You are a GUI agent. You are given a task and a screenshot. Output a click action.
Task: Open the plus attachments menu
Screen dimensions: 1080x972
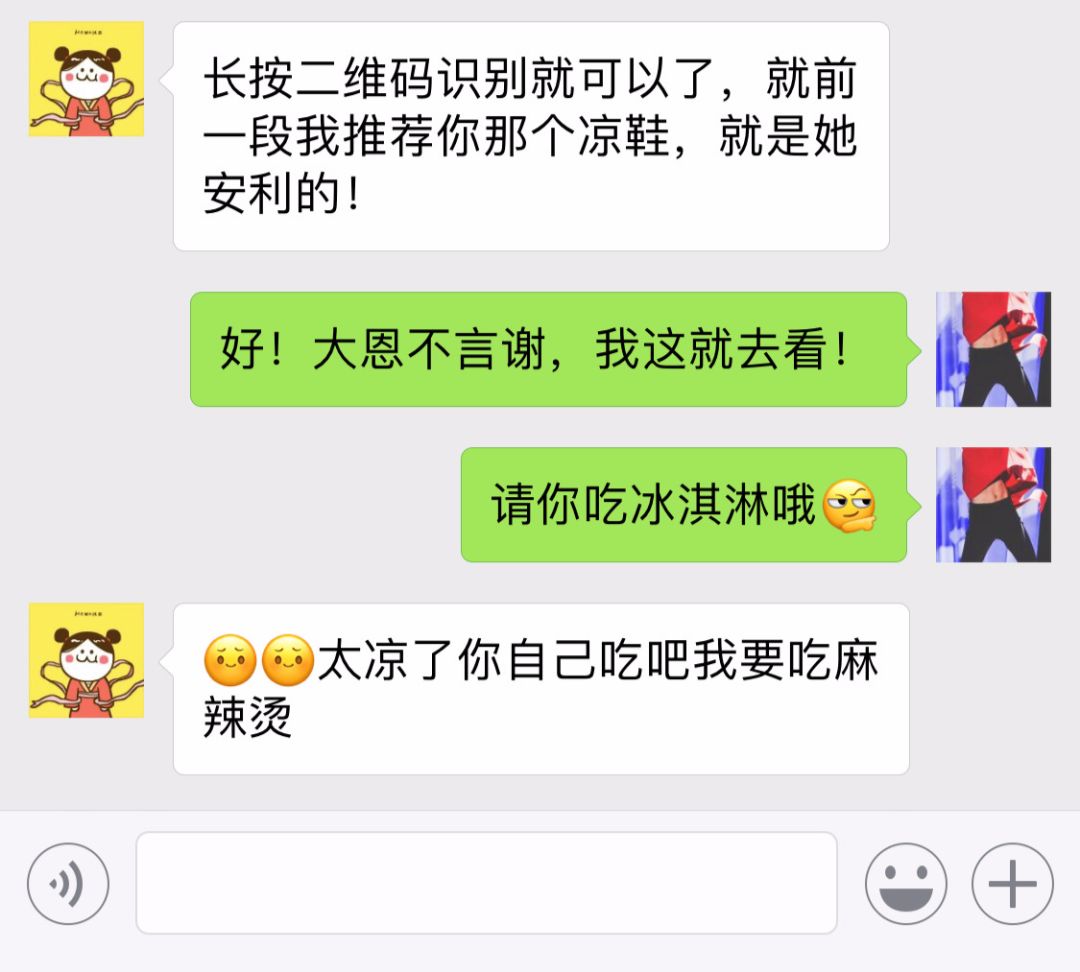coord(1012,883)
